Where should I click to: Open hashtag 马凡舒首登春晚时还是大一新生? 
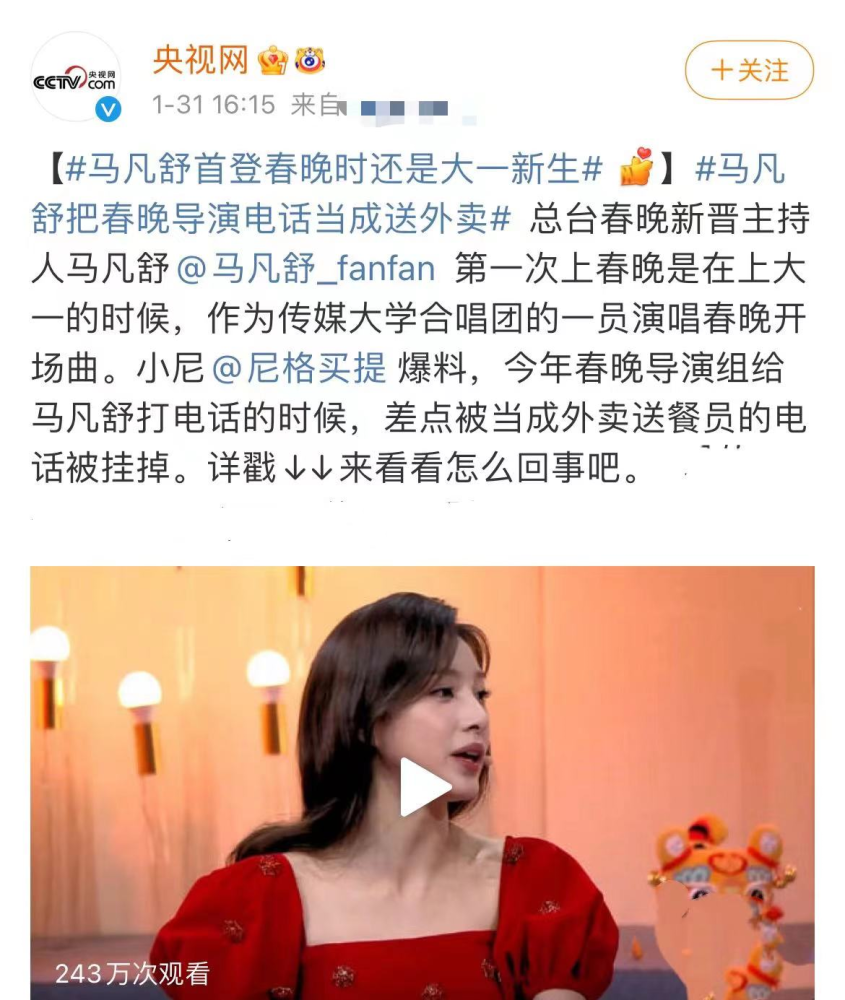pyautogui.click(x=333, y=170)
